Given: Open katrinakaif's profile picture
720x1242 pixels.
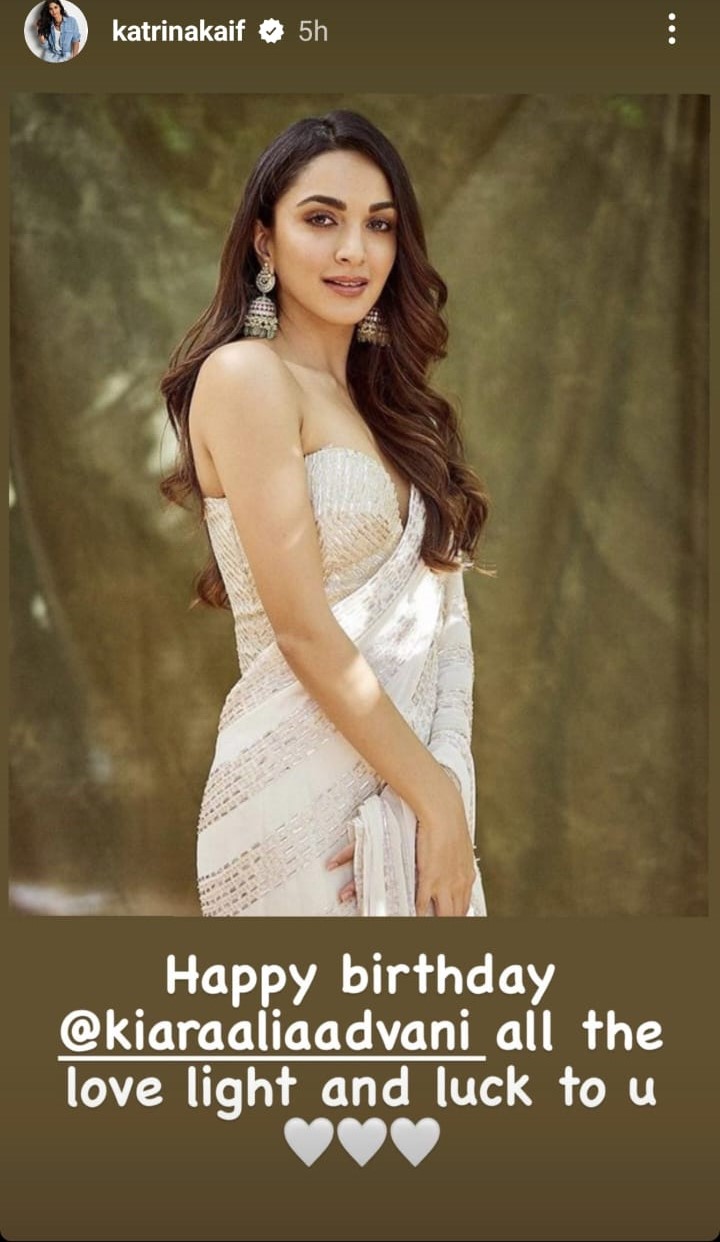Looking at the screenshot, I should pos(56,31).
